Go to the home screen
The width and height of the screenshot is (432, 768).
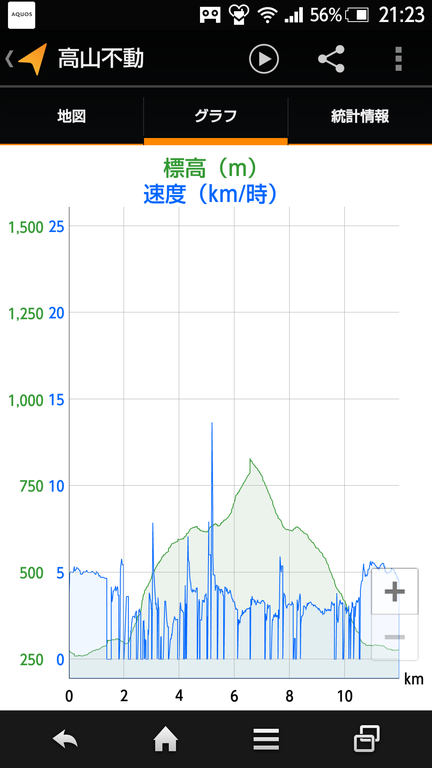pyautogui.click(x=166, y=739)
